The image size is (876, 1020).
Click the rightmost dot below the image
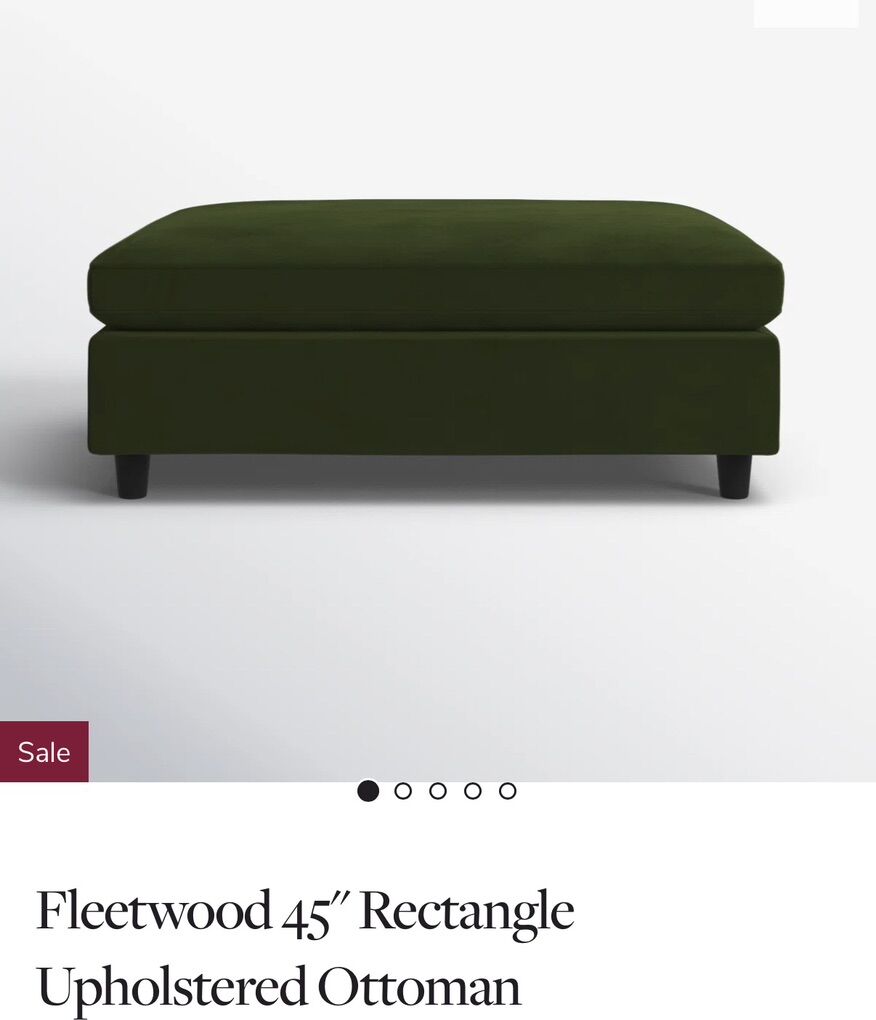(x=504, y=790)
